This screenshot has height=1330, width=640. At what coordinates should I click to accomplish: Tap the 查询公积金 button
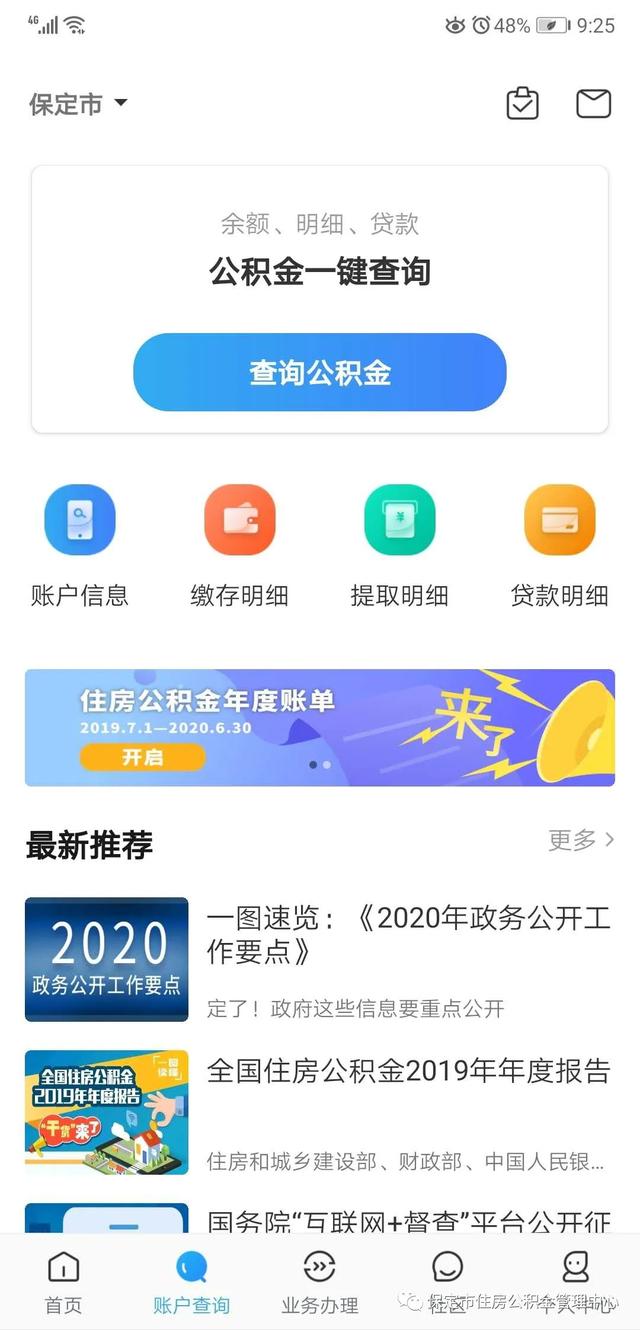point(320,373)
